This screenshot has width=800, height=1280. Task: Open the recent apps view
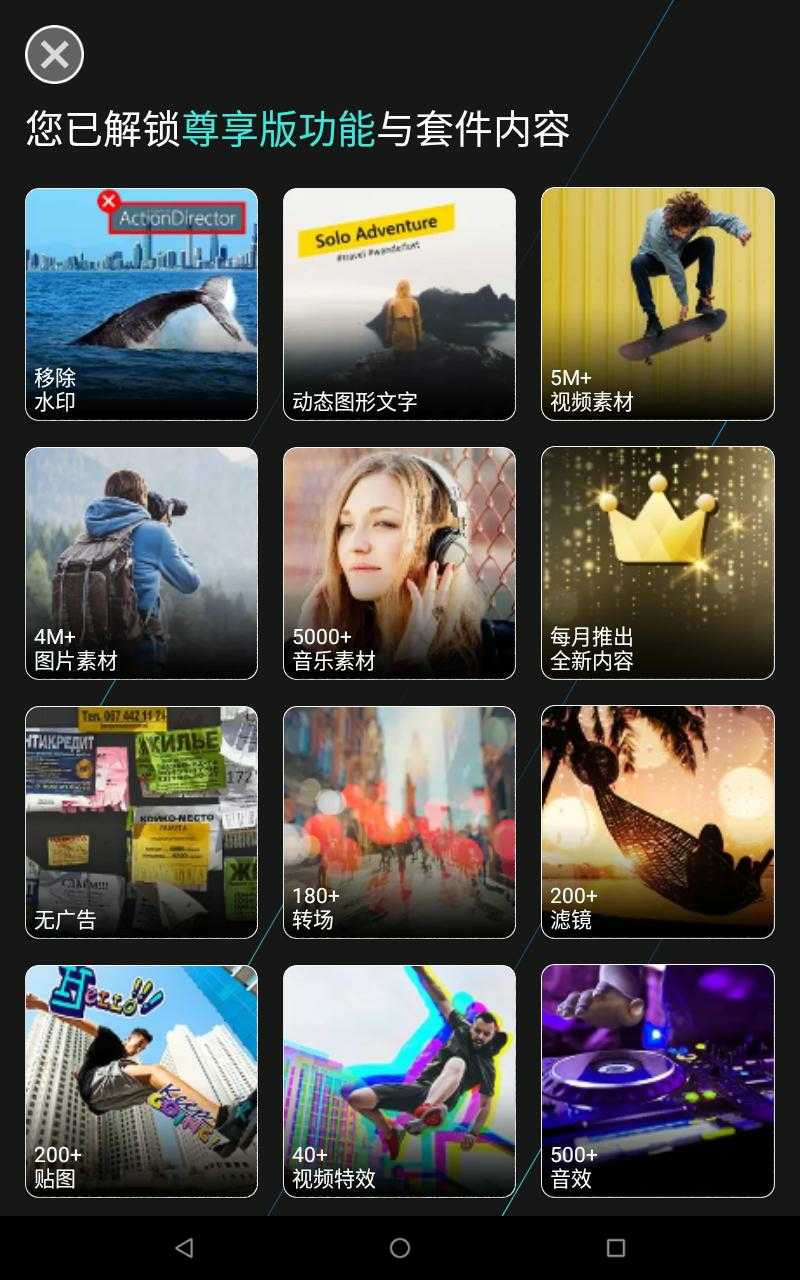616,1247
